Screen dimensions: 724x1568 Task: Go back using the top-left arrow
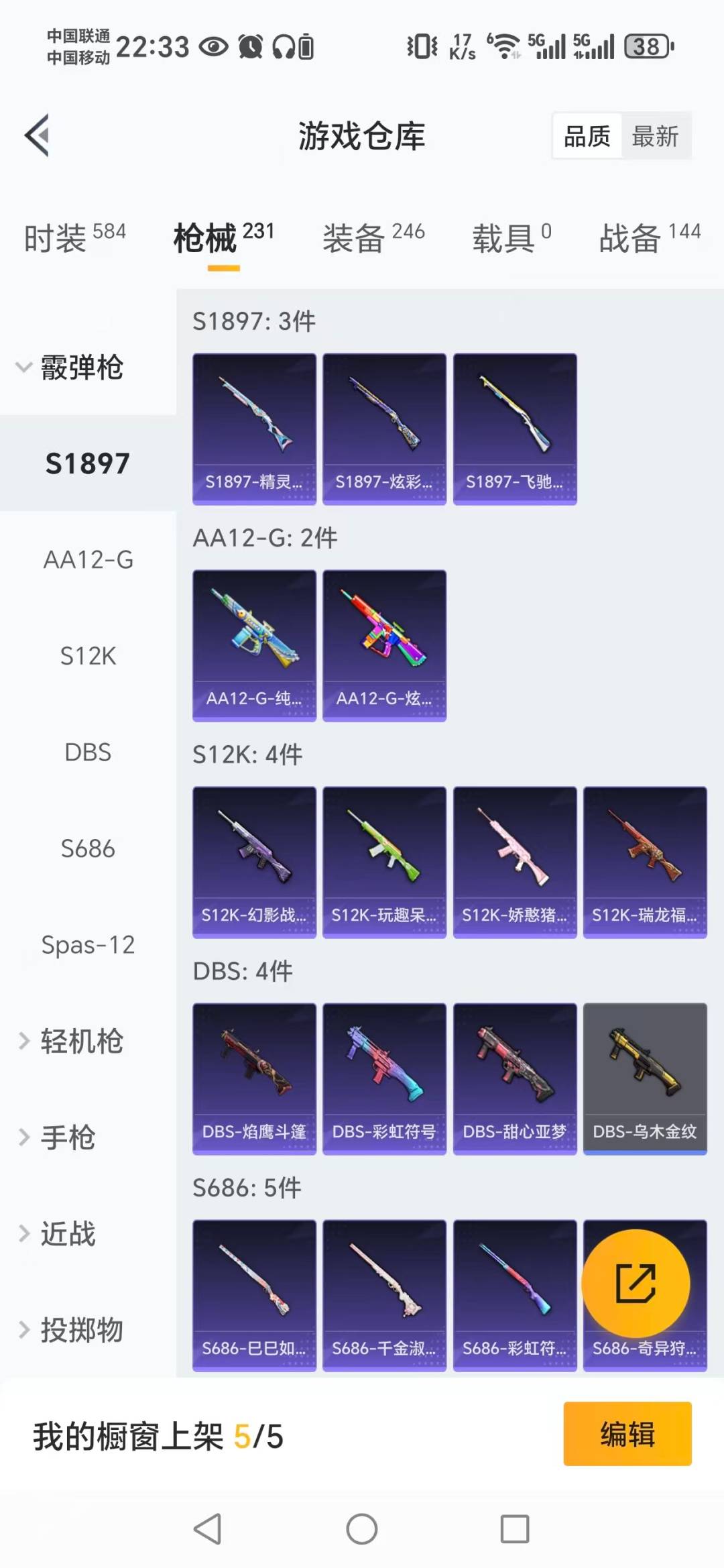point(38,135)
